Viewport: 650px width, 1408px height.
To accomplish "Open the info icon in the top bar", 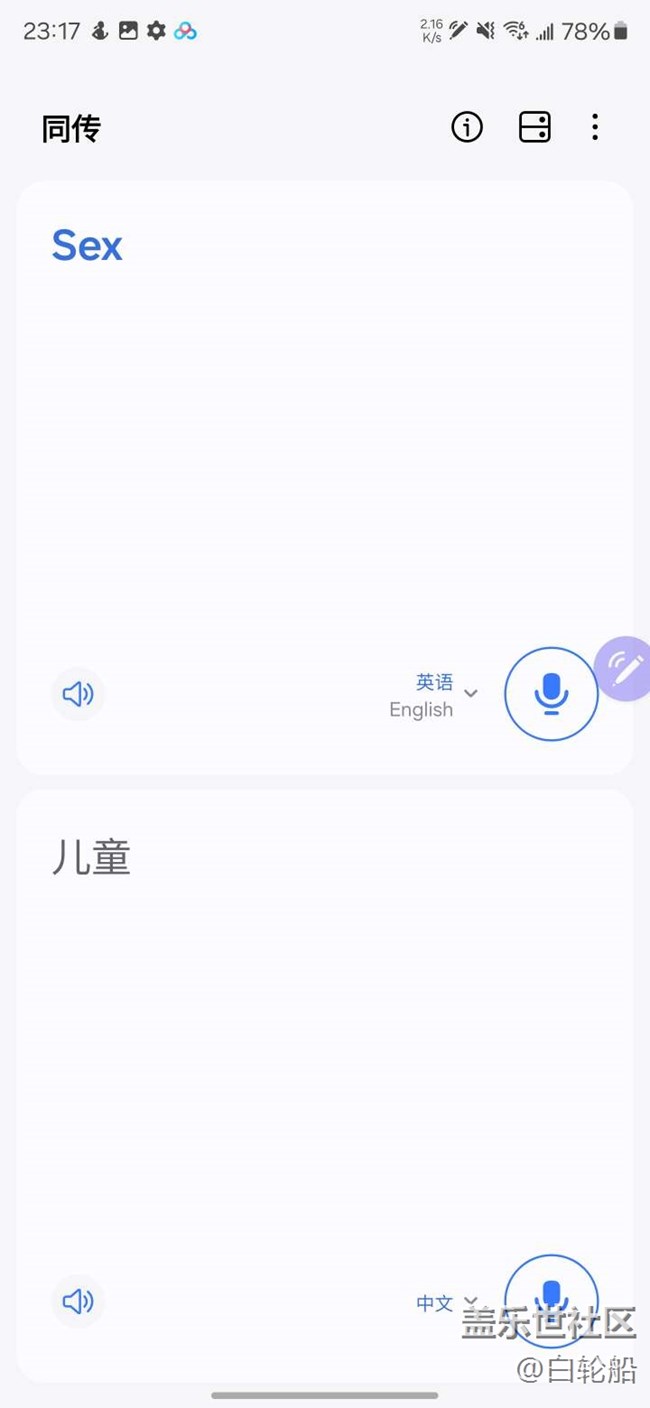I will click(467, 127).
